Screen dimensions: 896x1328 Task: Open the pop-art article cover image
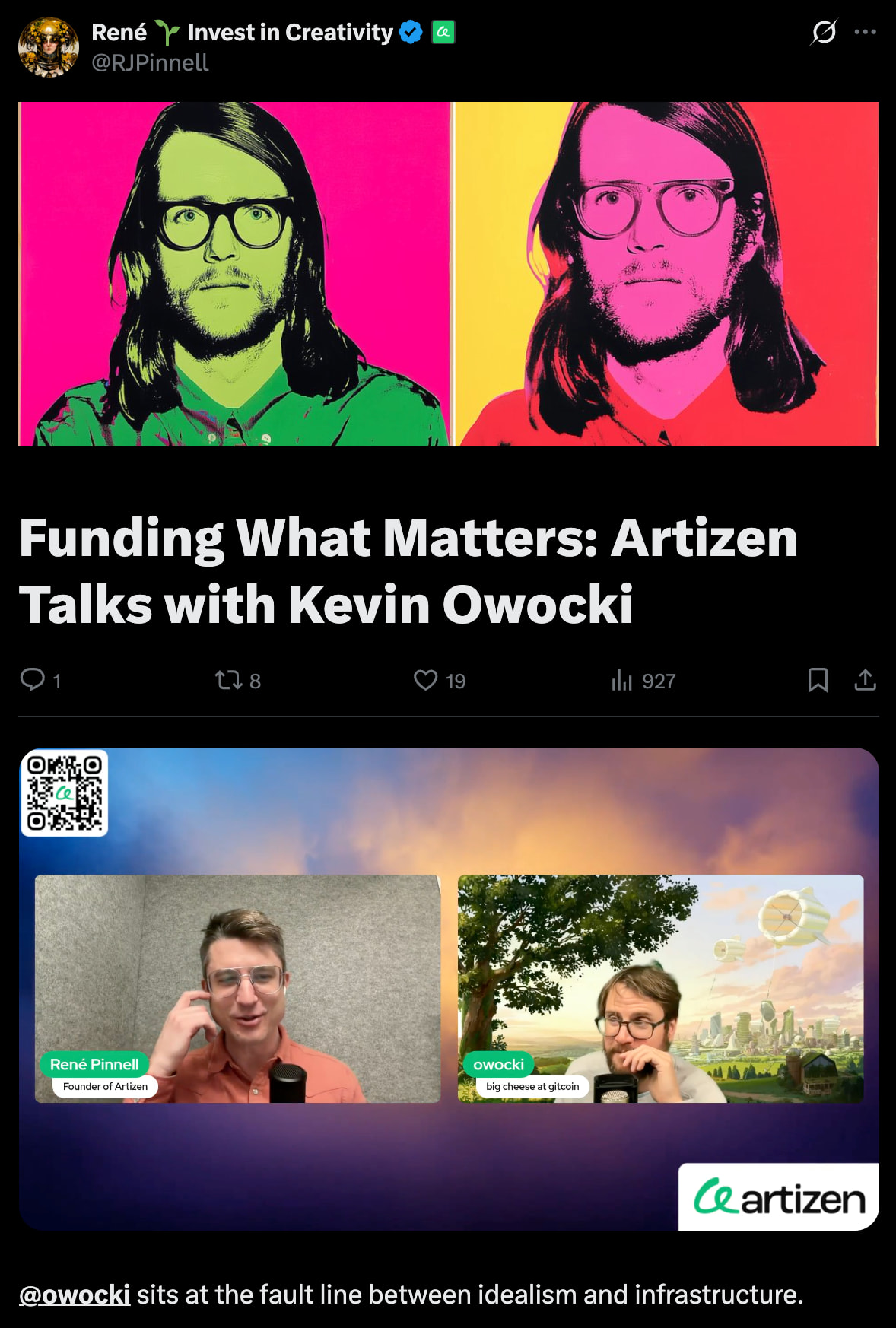(x=449, y=274)
